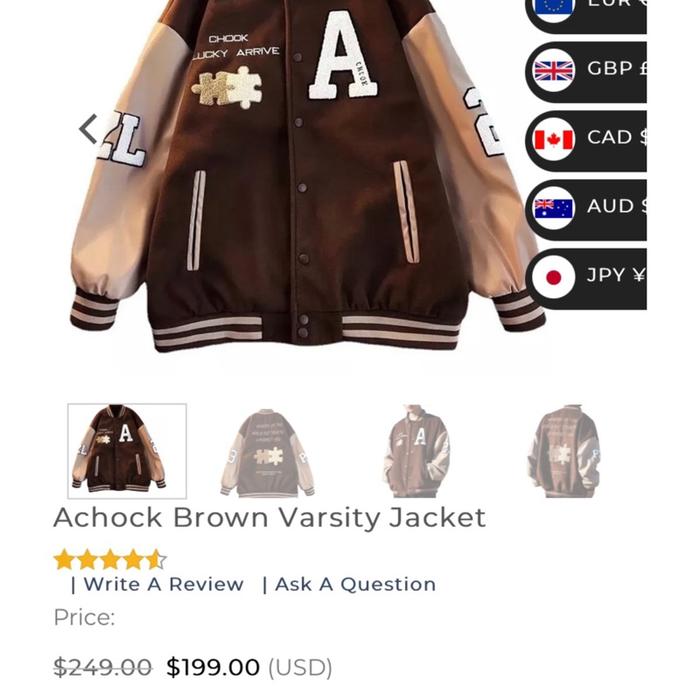View the jacket back view thumbnail

(267, 453)
